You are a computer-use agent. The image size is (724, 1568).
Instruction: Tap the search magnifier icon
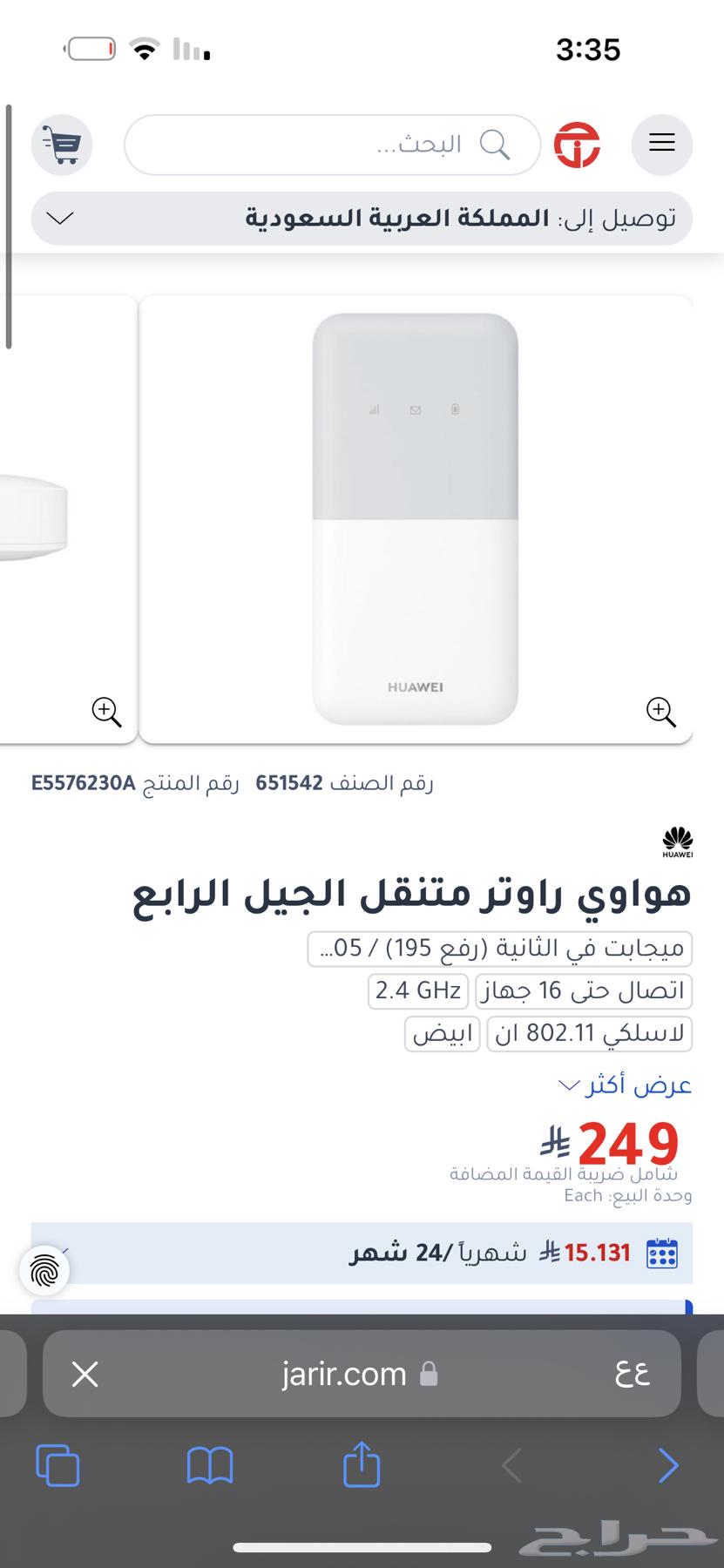495,145
